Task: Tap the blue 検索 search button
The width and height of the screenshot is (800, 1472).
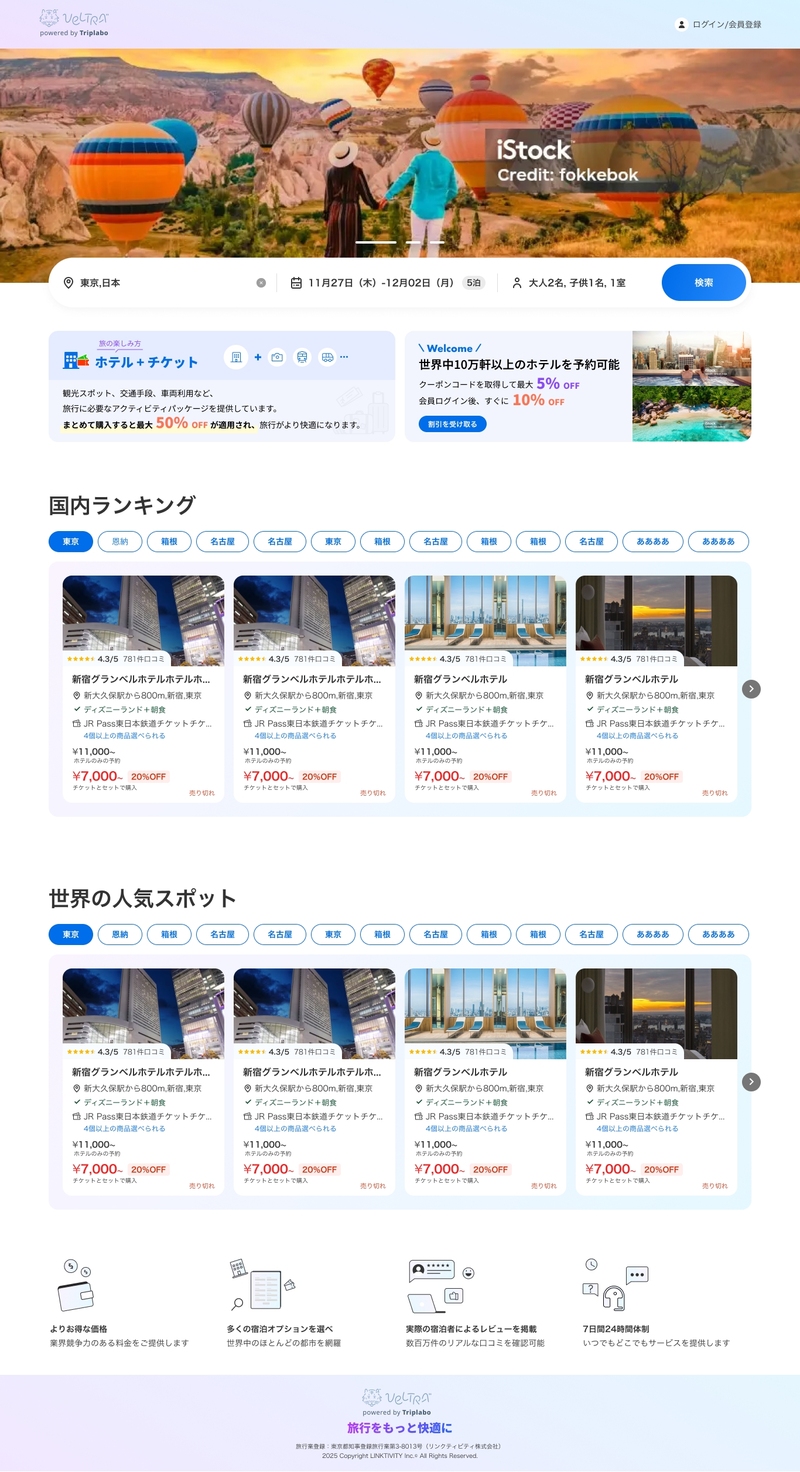Action: click(703, 283)
